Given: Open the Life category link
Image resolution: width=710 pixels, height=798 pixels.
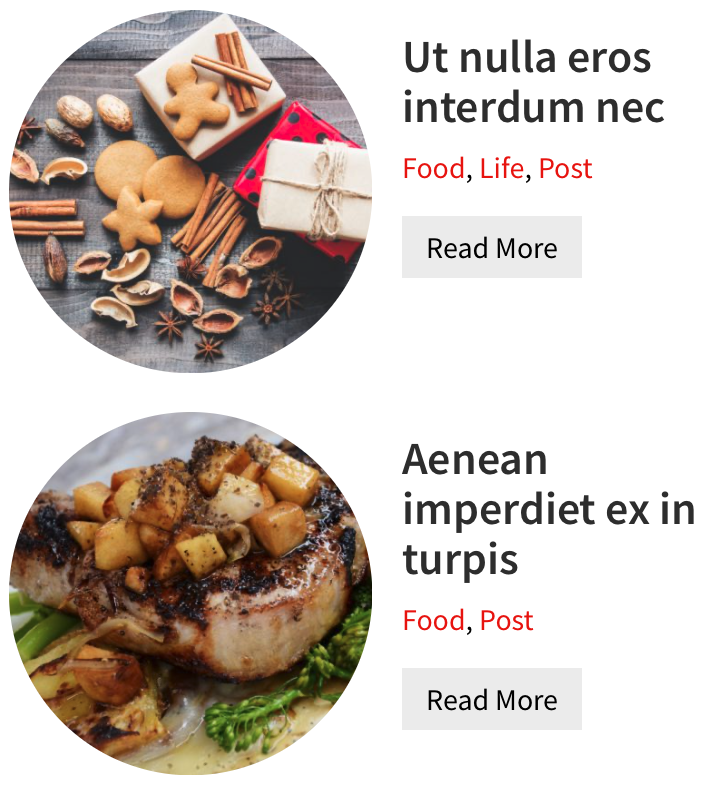Looking at the screenshot, I should point(501,169).
